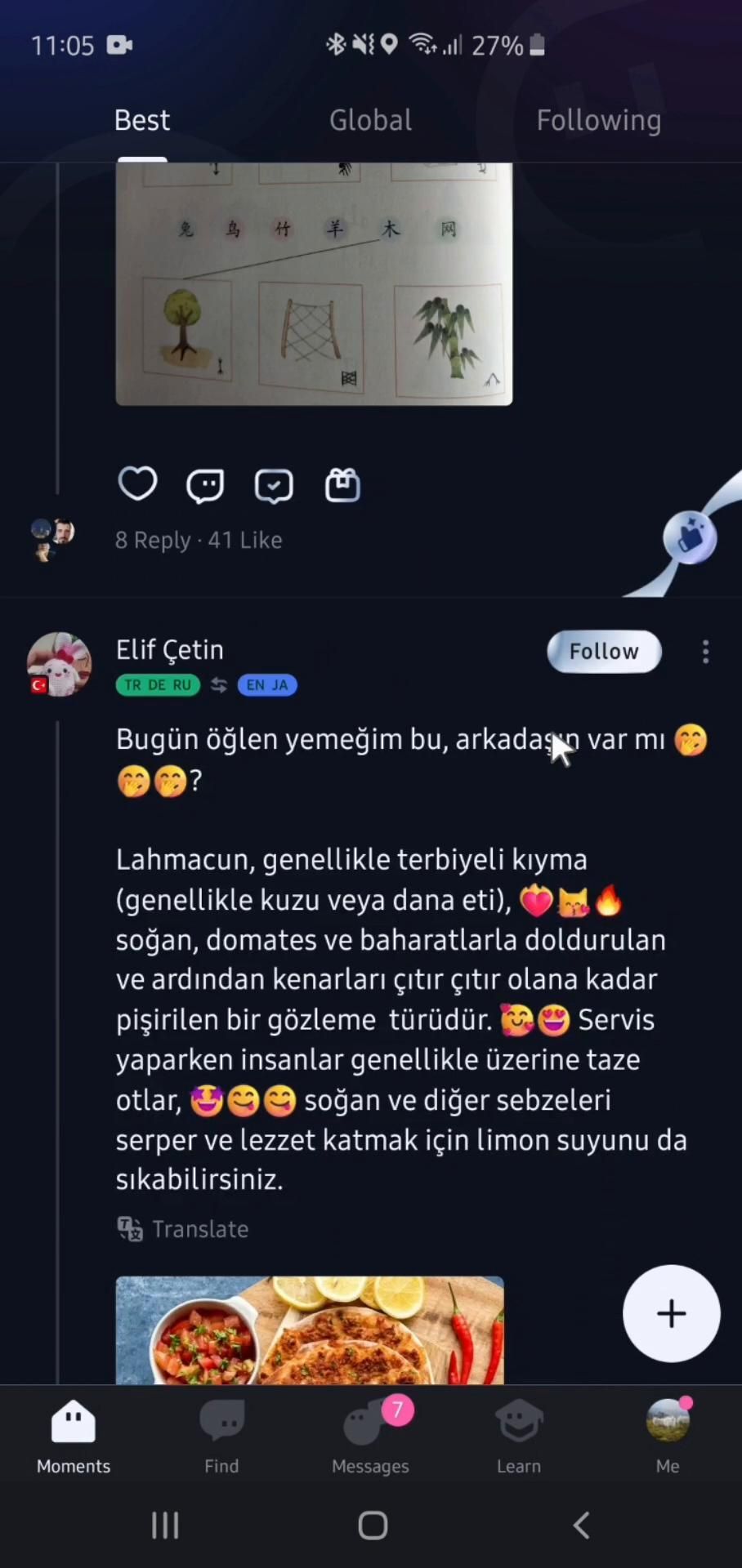Viewport: 742px width, 1568px height.
Task: Like the Chinese worksheet post
Action: pos(137,484)
